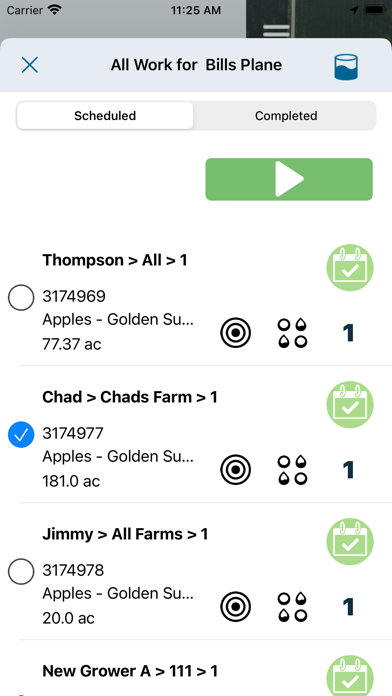392x696 pixels.
Task: Uncheck the Chad work order 3174977
Action: click(21, 435)
